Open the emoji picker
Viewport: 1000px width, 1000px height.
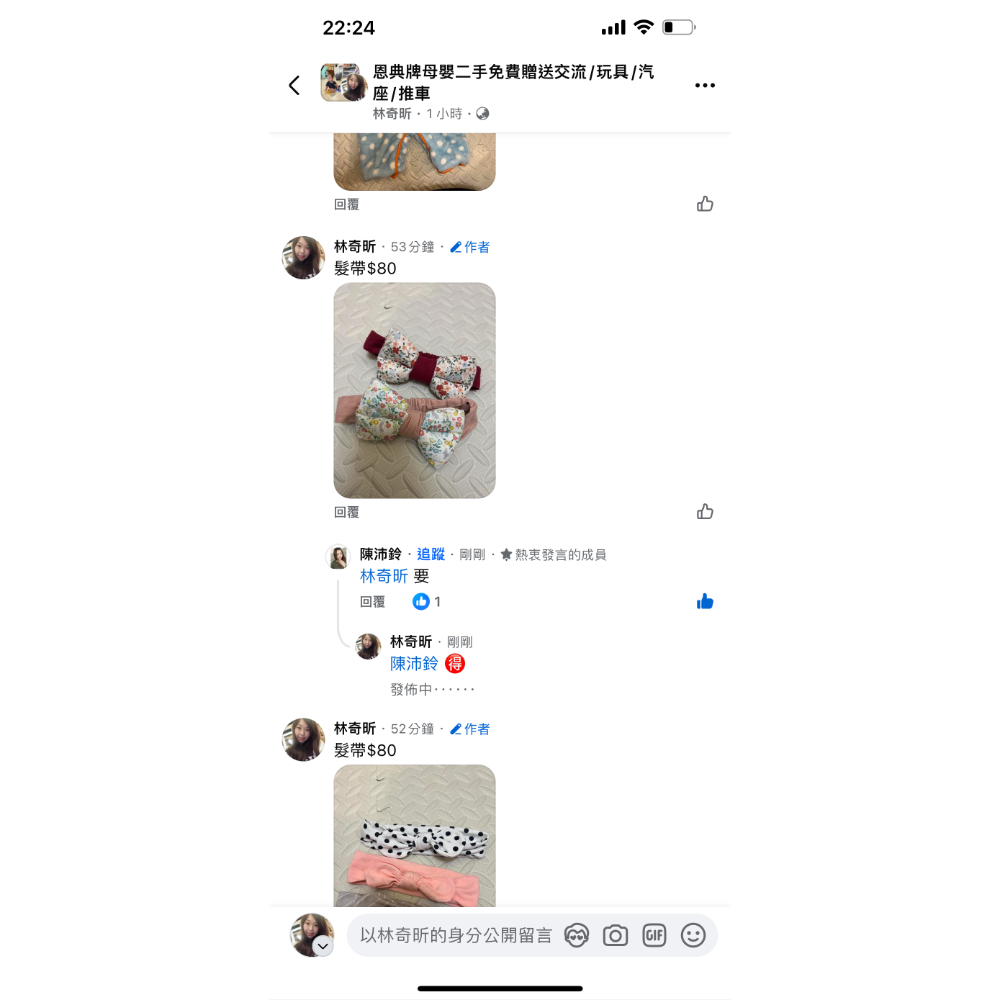pyautogui.click(x=693, y=936)
